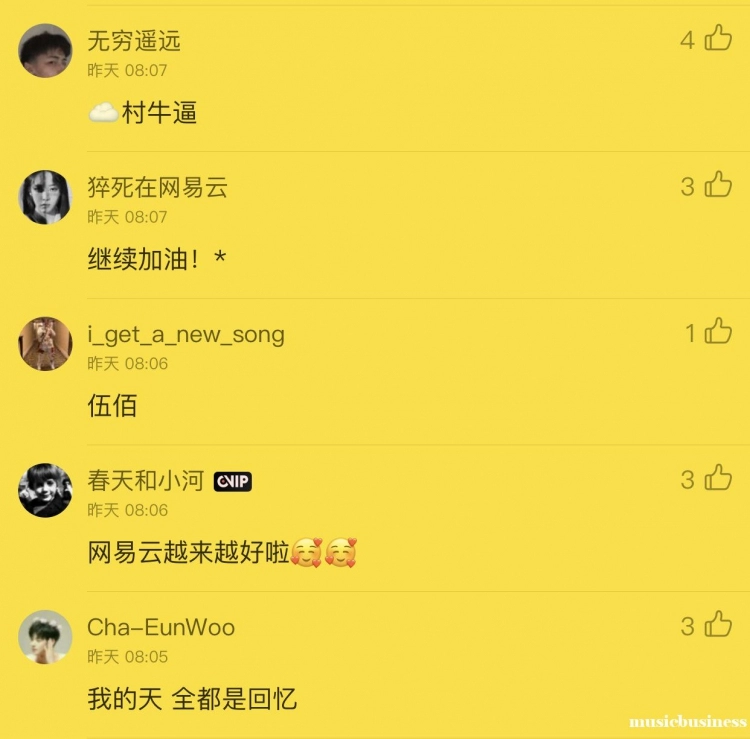Screen dimensions: 750x739
Task: Open 无穷遥远's profile avatar
Action: (45, 50)
